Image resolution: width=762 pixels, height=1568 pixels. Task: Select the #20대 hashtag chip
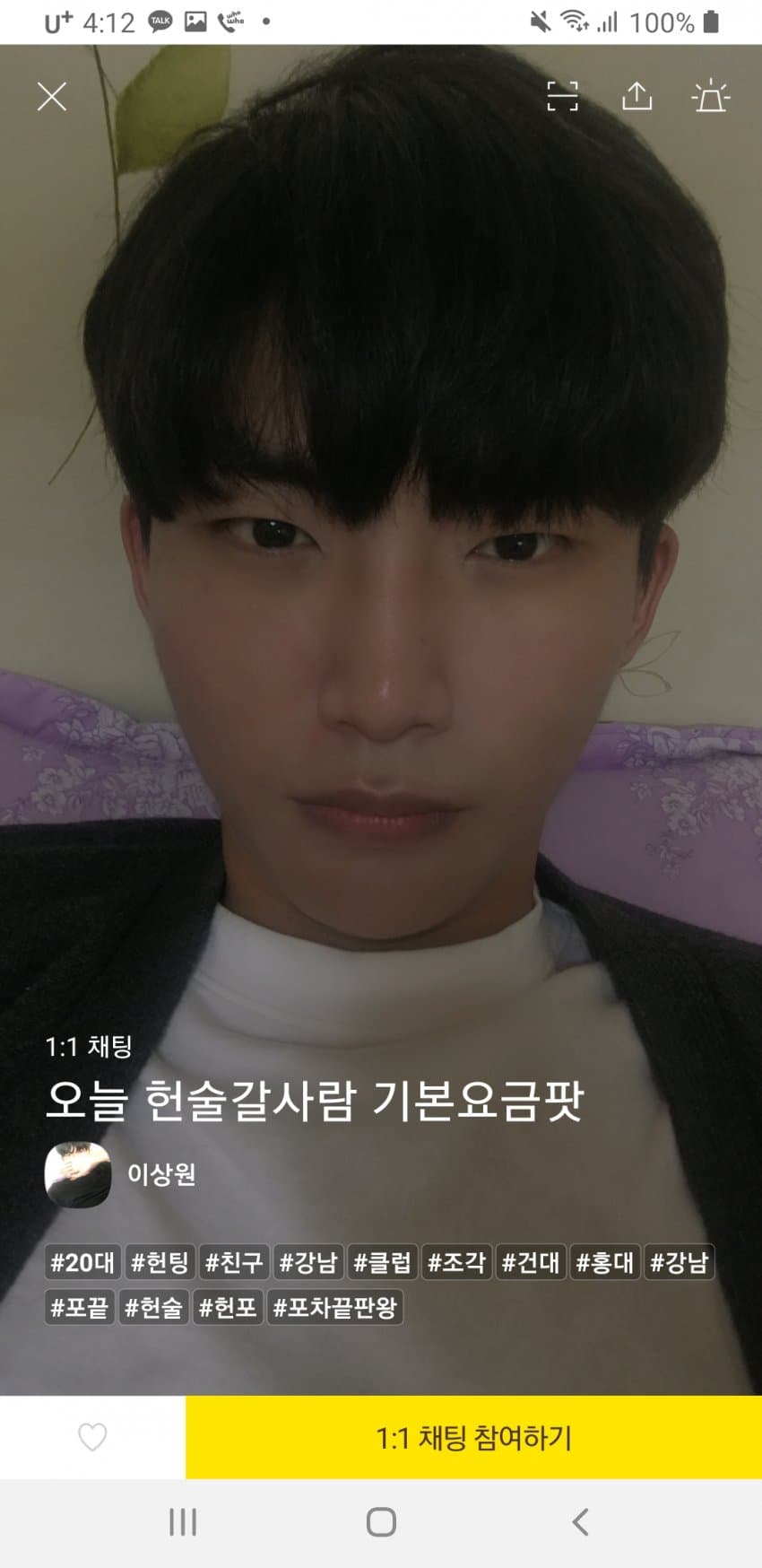tap(82, 1262)
